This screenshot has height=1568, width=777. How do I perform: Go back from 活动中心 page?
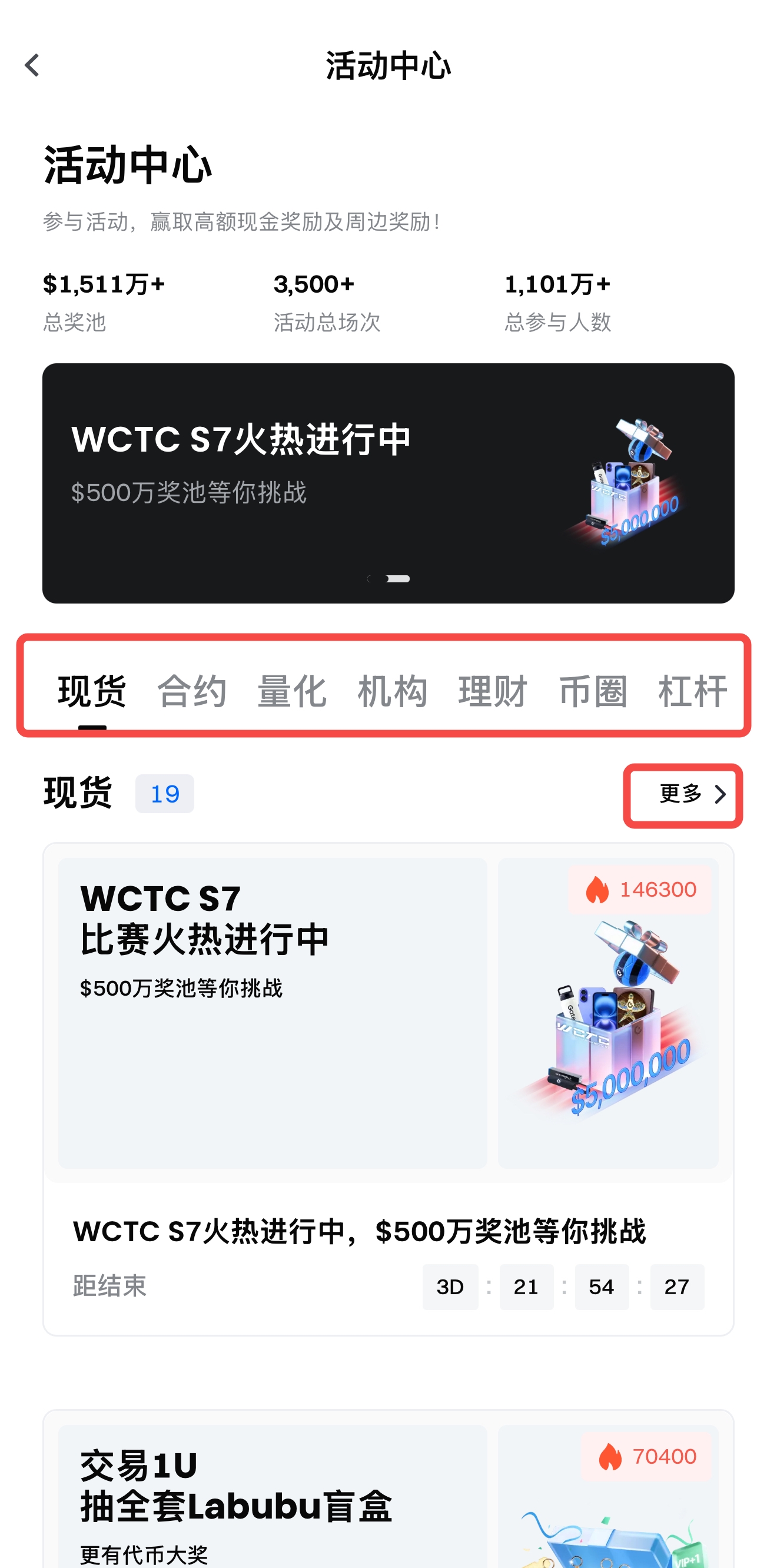click(32, 65)
